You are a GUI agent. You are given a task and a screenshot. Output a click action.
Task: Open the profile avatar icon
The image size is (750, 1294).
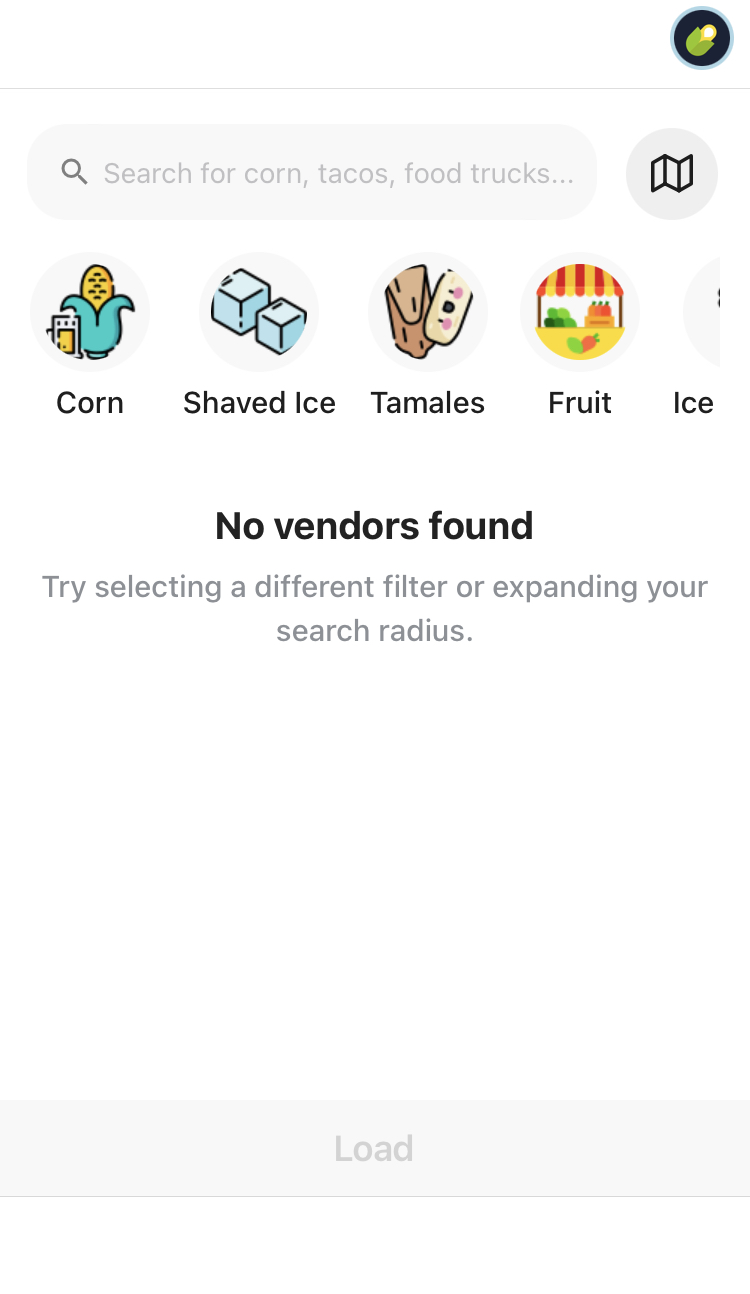pos(702,39)
